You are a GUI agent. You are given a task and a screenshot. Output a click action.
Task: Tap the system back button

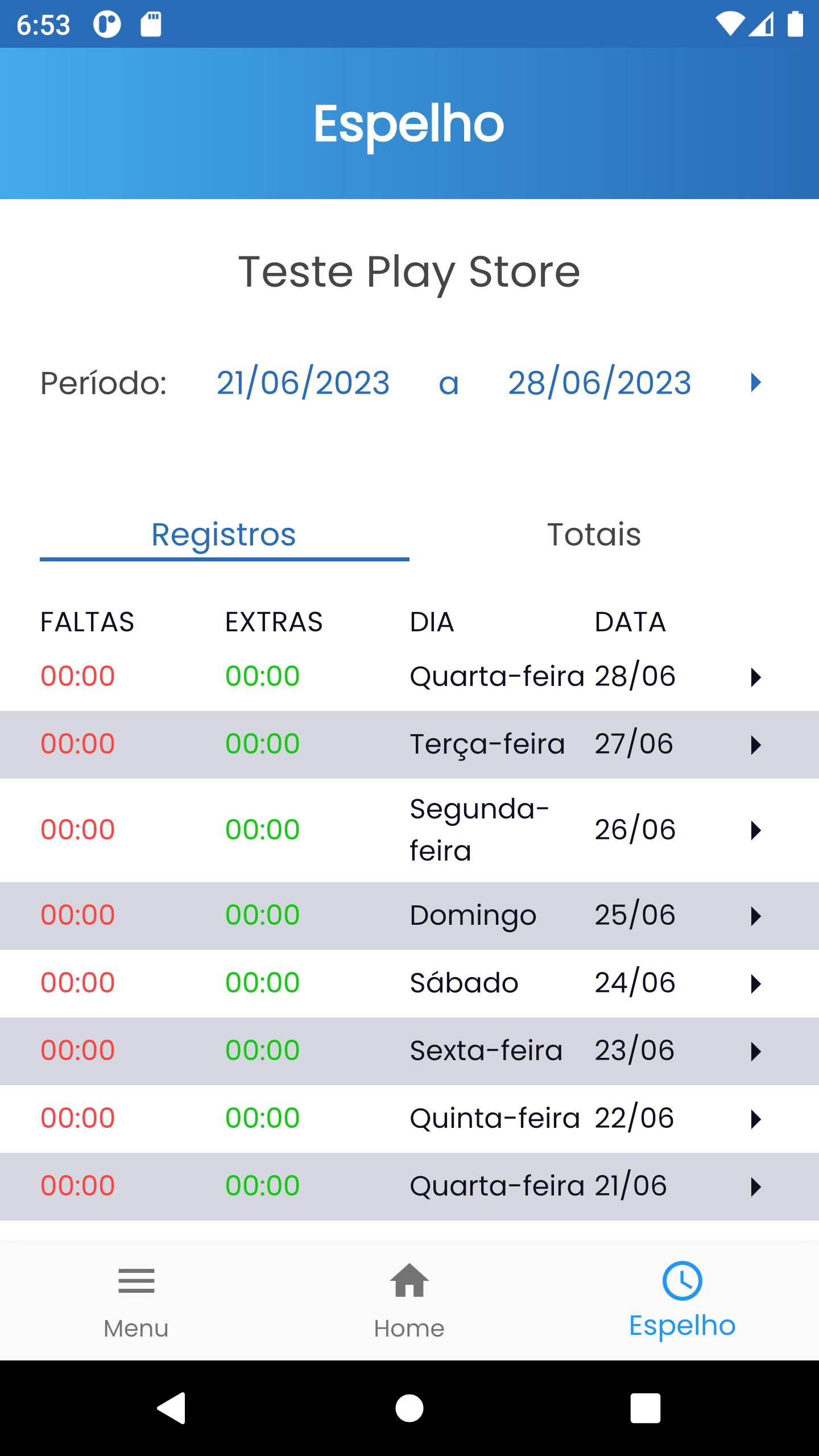[172, 1408]
